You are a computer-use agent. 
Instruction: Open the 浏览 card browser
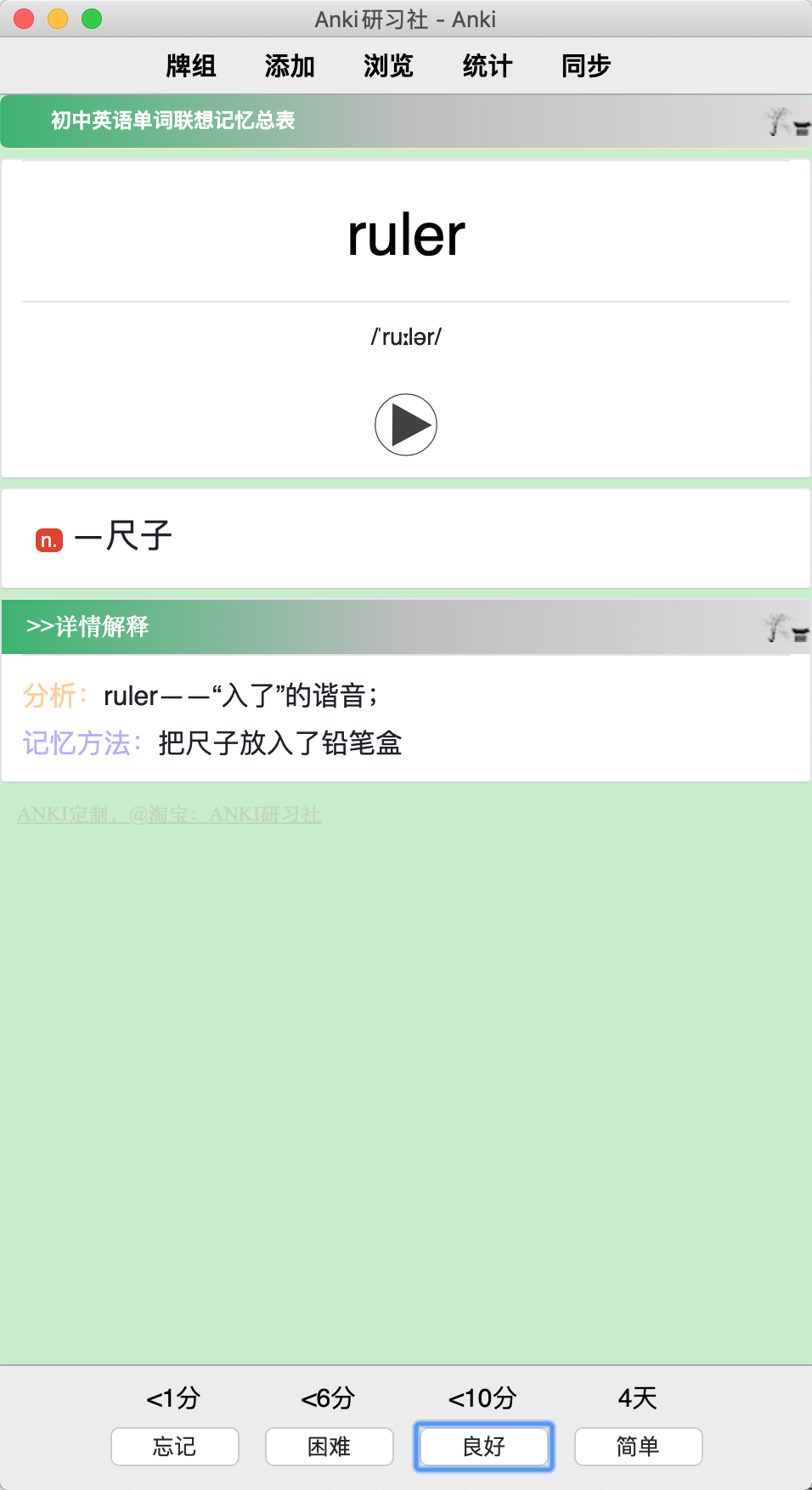(388, 65)
